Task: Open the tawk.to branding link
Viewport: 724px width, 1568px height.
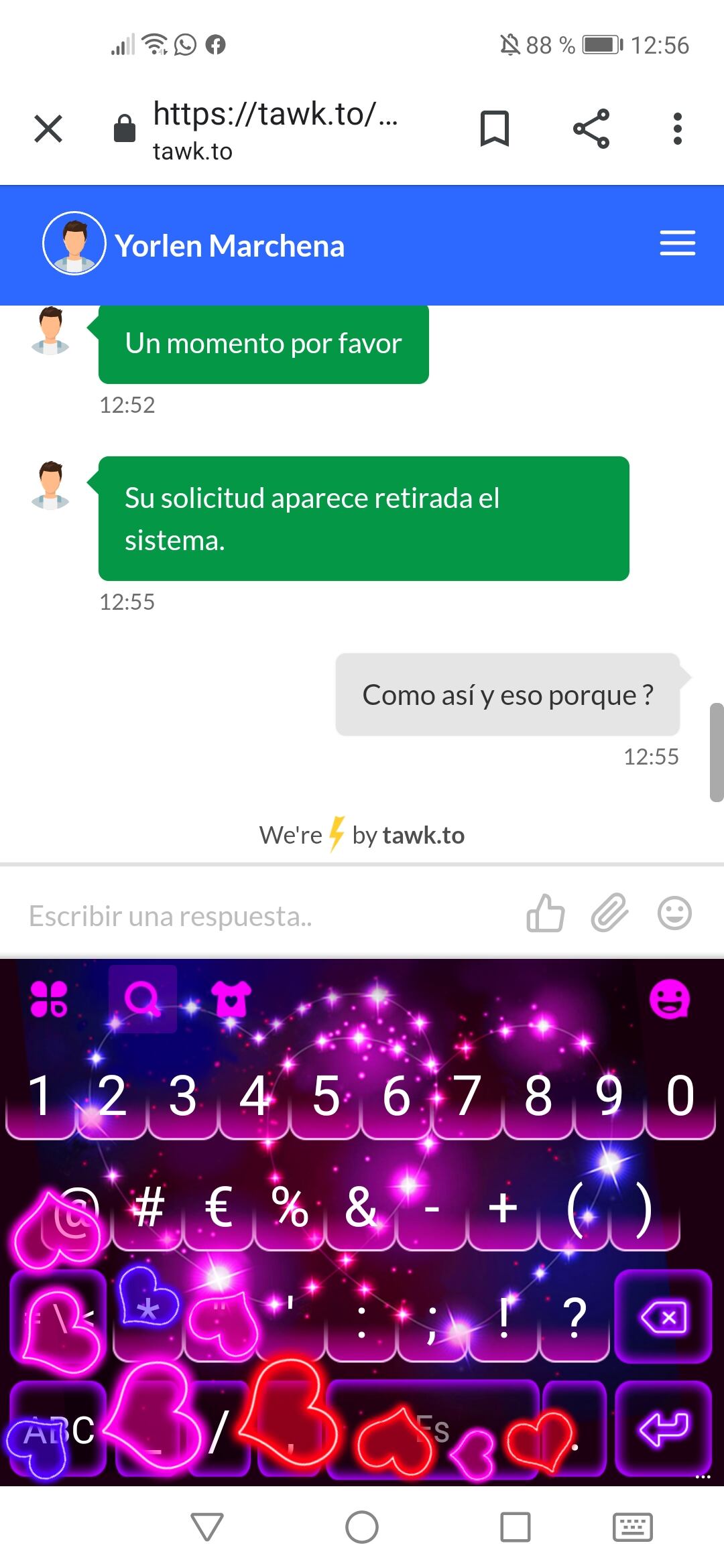Action: click(x=362, y=835)
